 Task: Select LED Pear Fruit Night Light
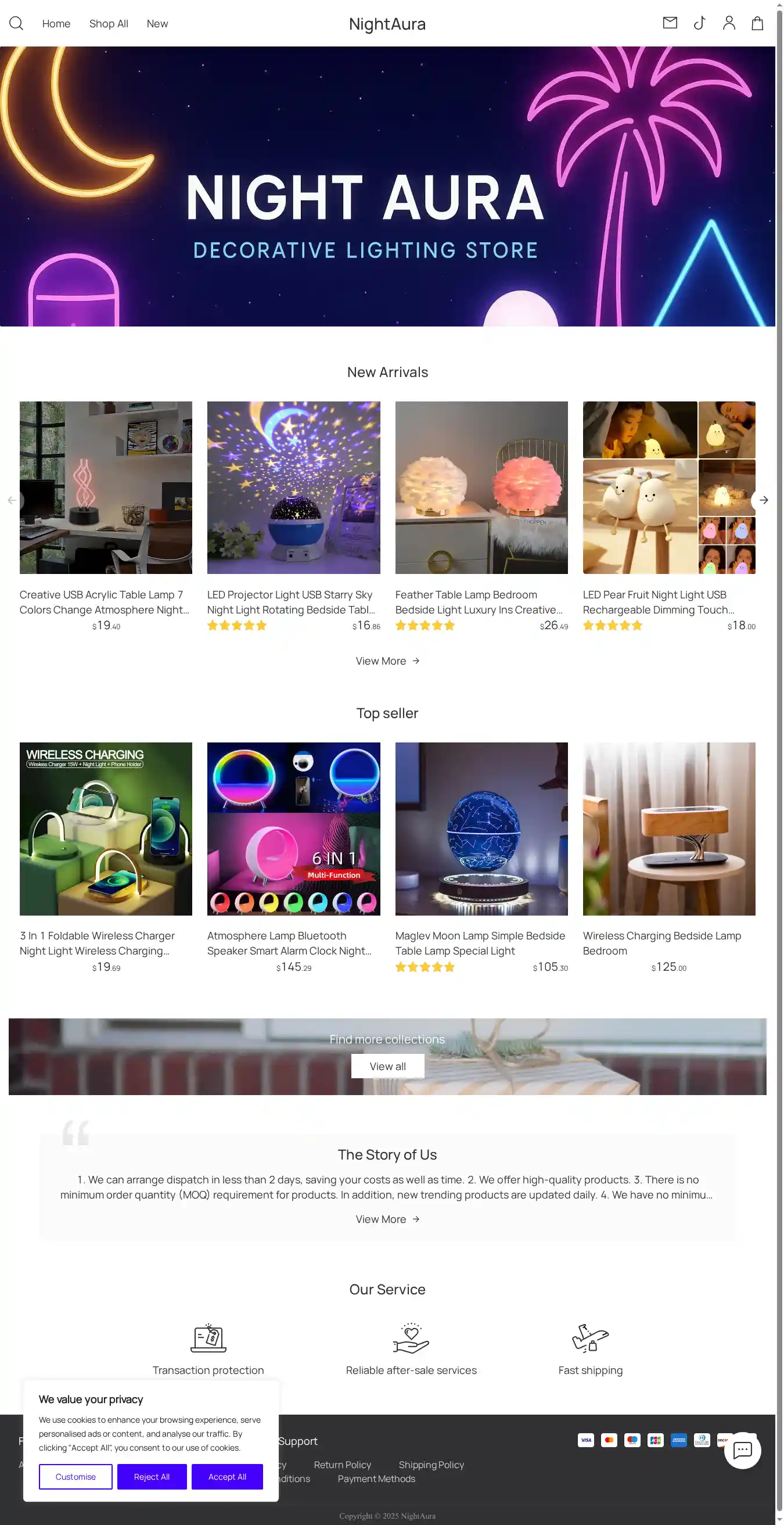click(668, 488)
